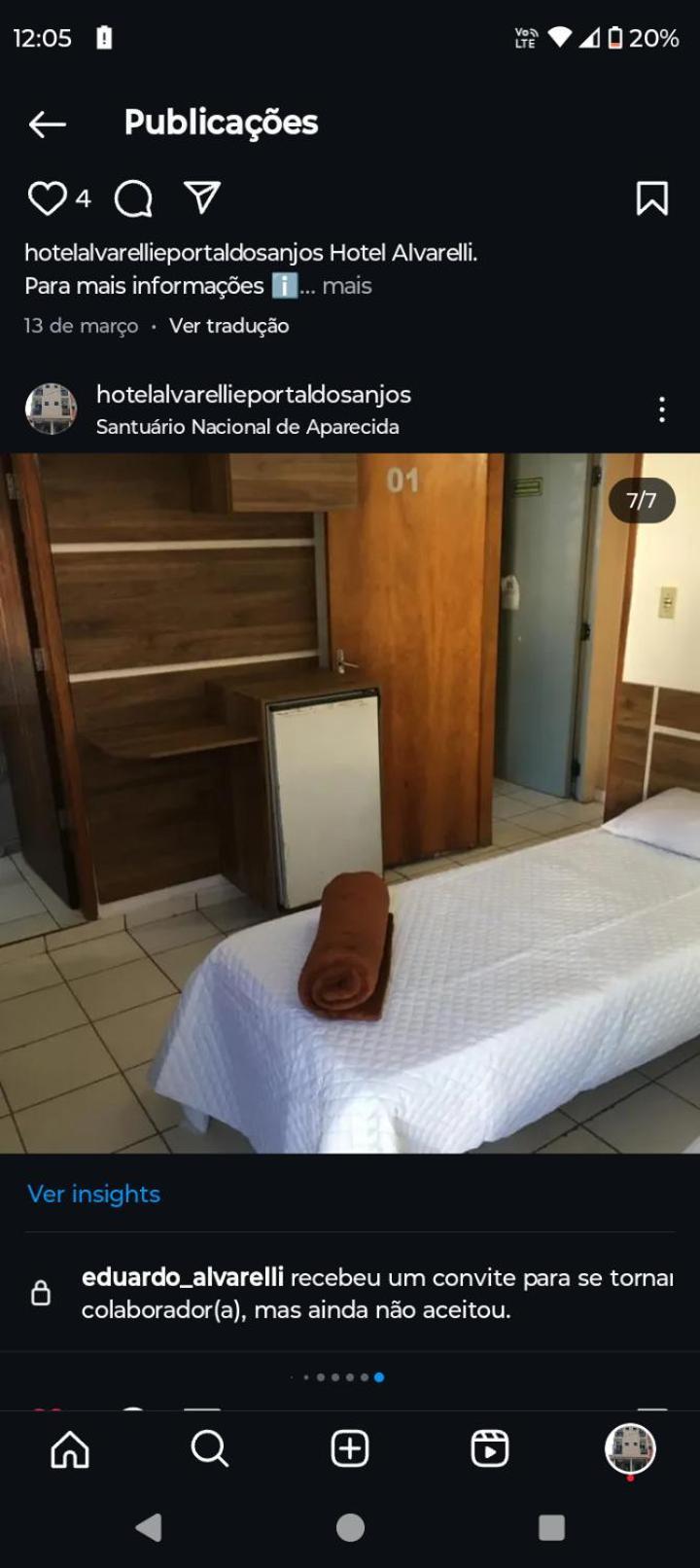
Task: Save the previous post with bookmark icon
Action: 651,198
